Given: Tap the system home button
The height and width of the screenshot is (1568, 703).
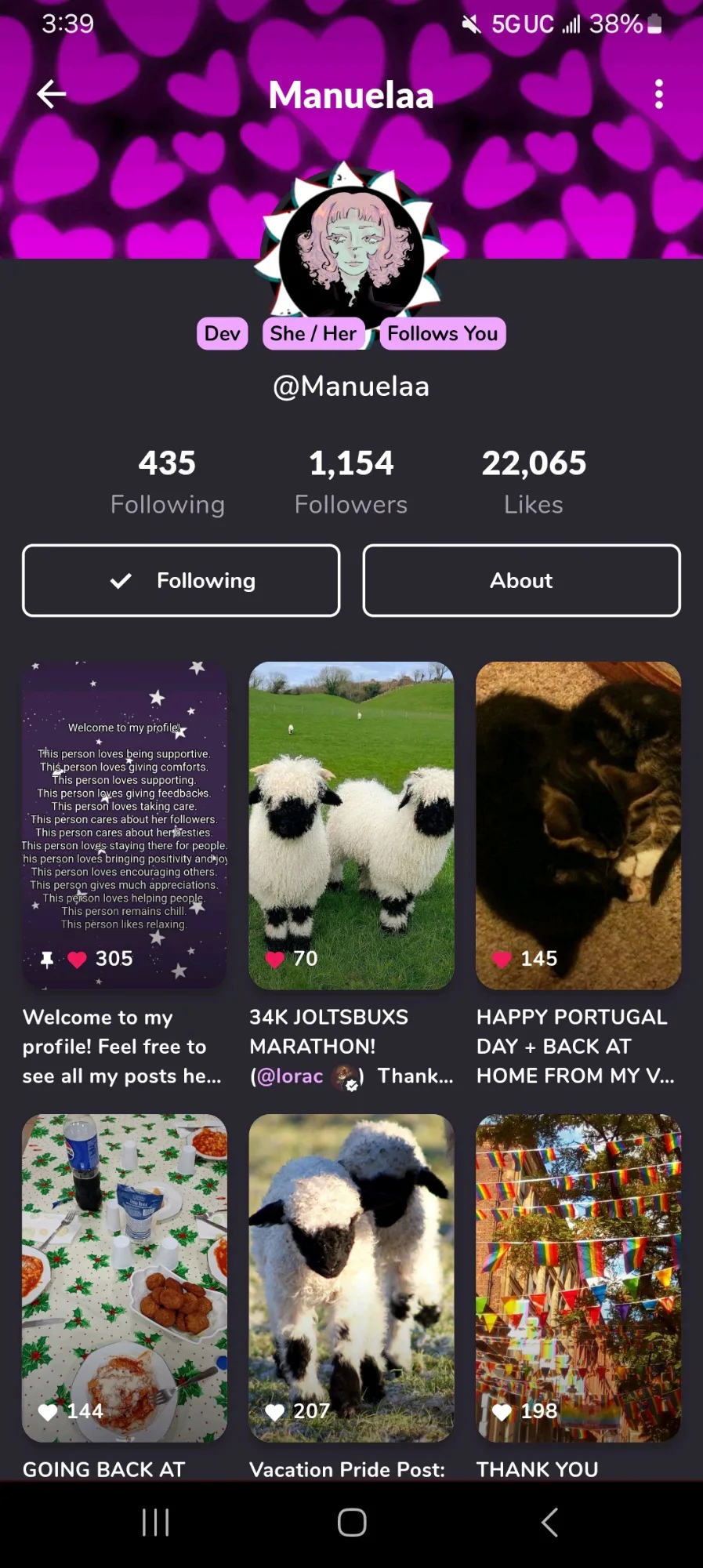Looking at the screenshot, I should (352, 1523).
